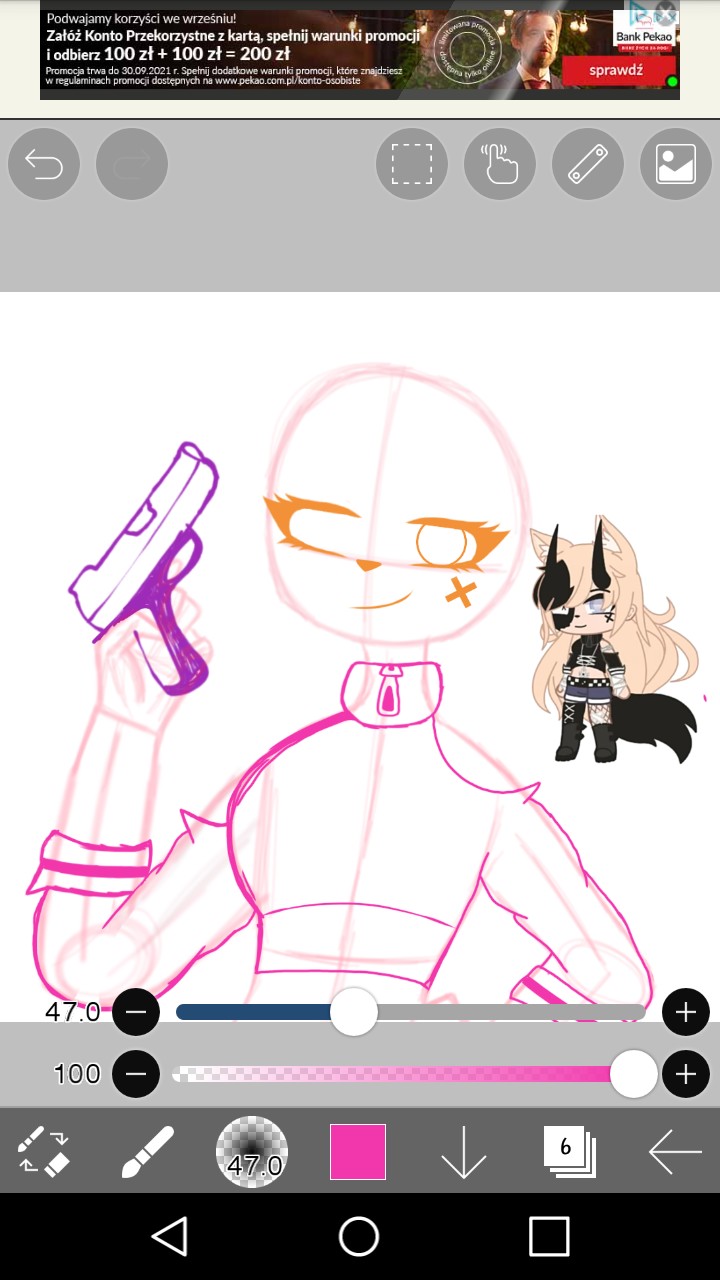Open the layers panel showing 6
The image size is (720, 1280).
(569, 1151)
